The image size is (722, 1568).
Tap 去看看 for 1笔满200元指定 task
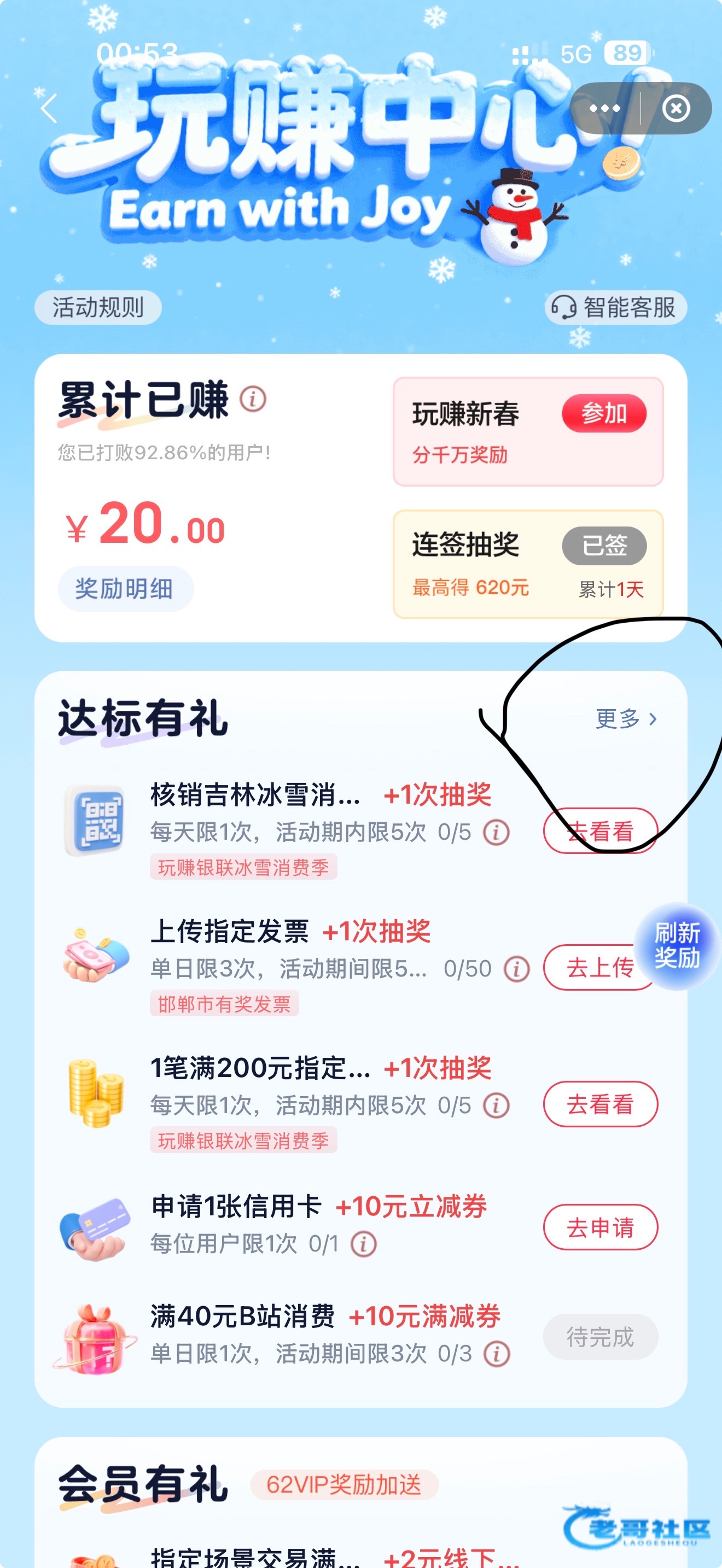pyautogui.click(x=599, y=1104)
